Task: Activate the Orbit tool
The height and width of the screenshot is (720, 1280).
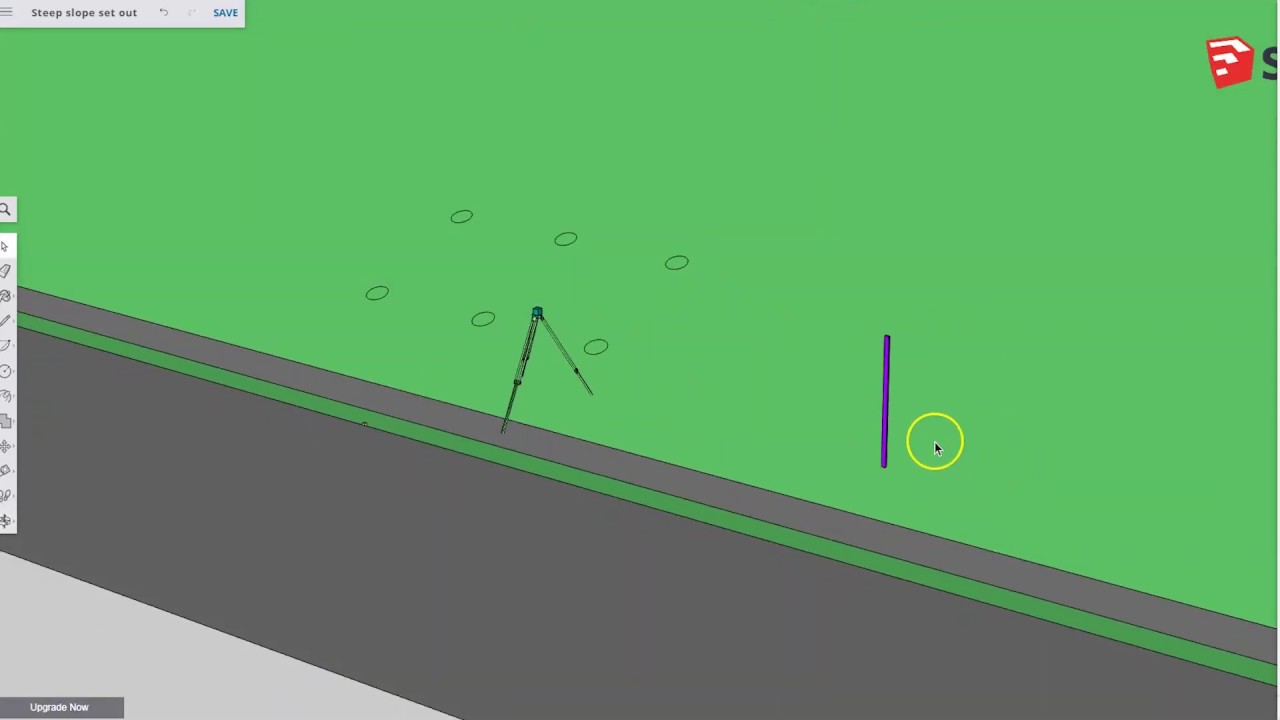Action: (x=5, y=520)
